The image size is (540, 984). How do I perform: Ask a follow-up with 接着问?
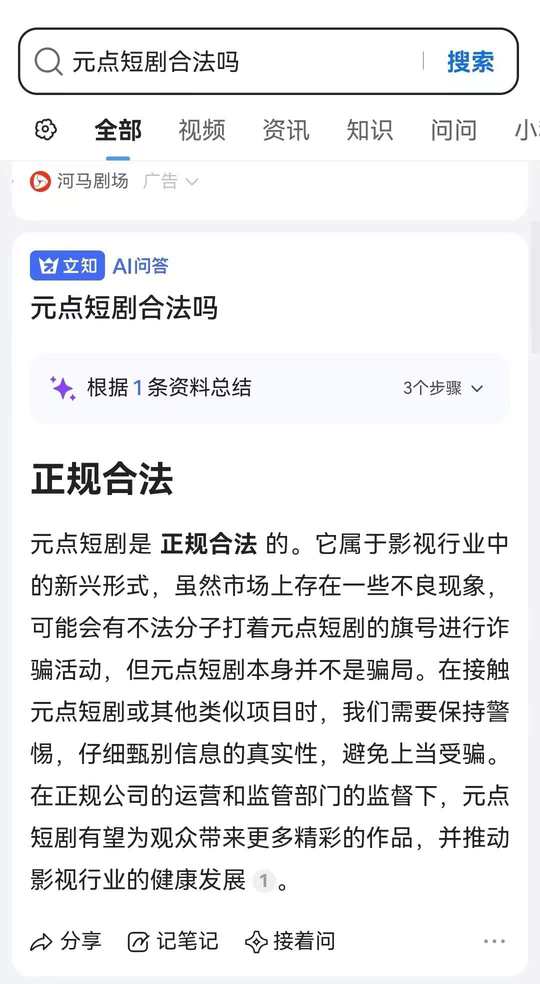click(289, 941)
